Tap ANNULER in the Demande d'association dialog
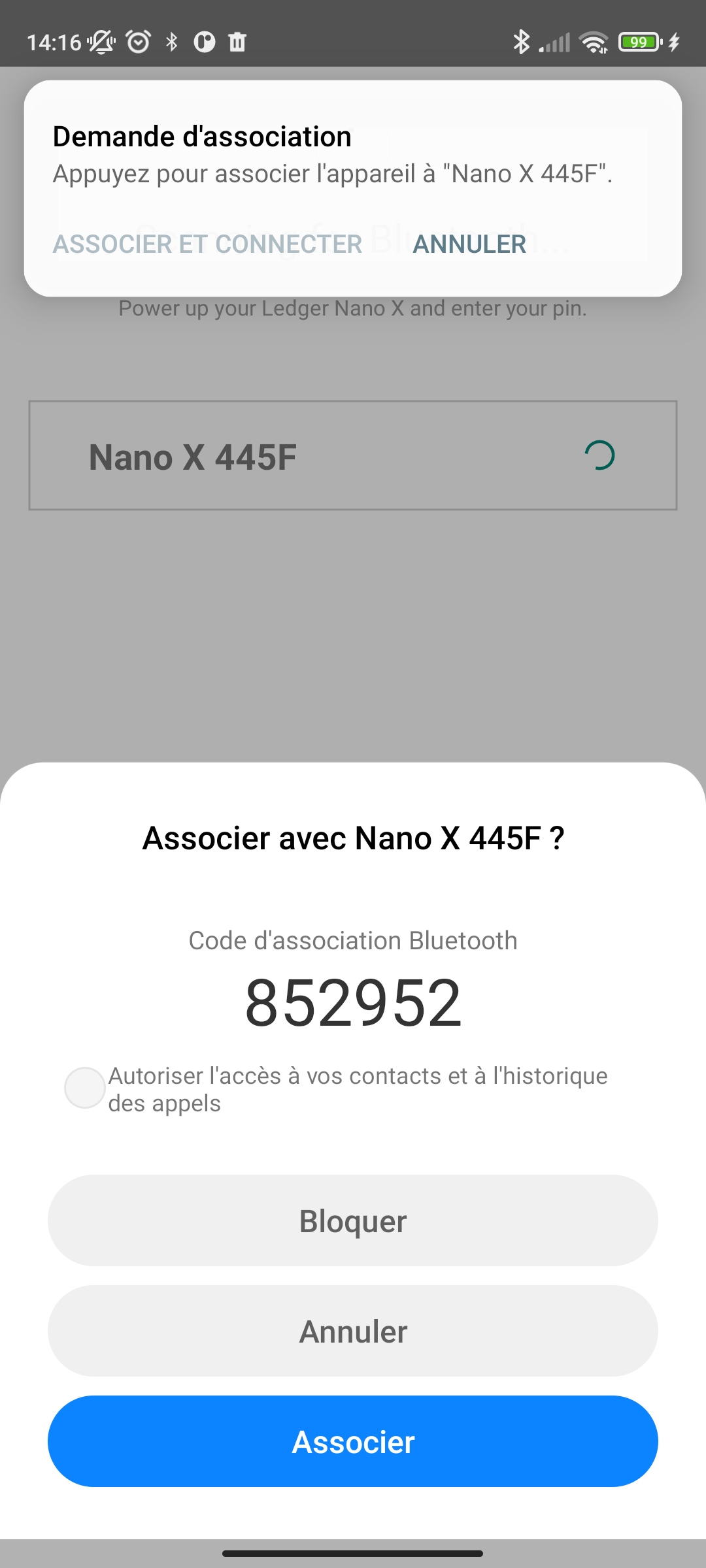Viewport: 706px width, 1568px height. click(469, 244)
